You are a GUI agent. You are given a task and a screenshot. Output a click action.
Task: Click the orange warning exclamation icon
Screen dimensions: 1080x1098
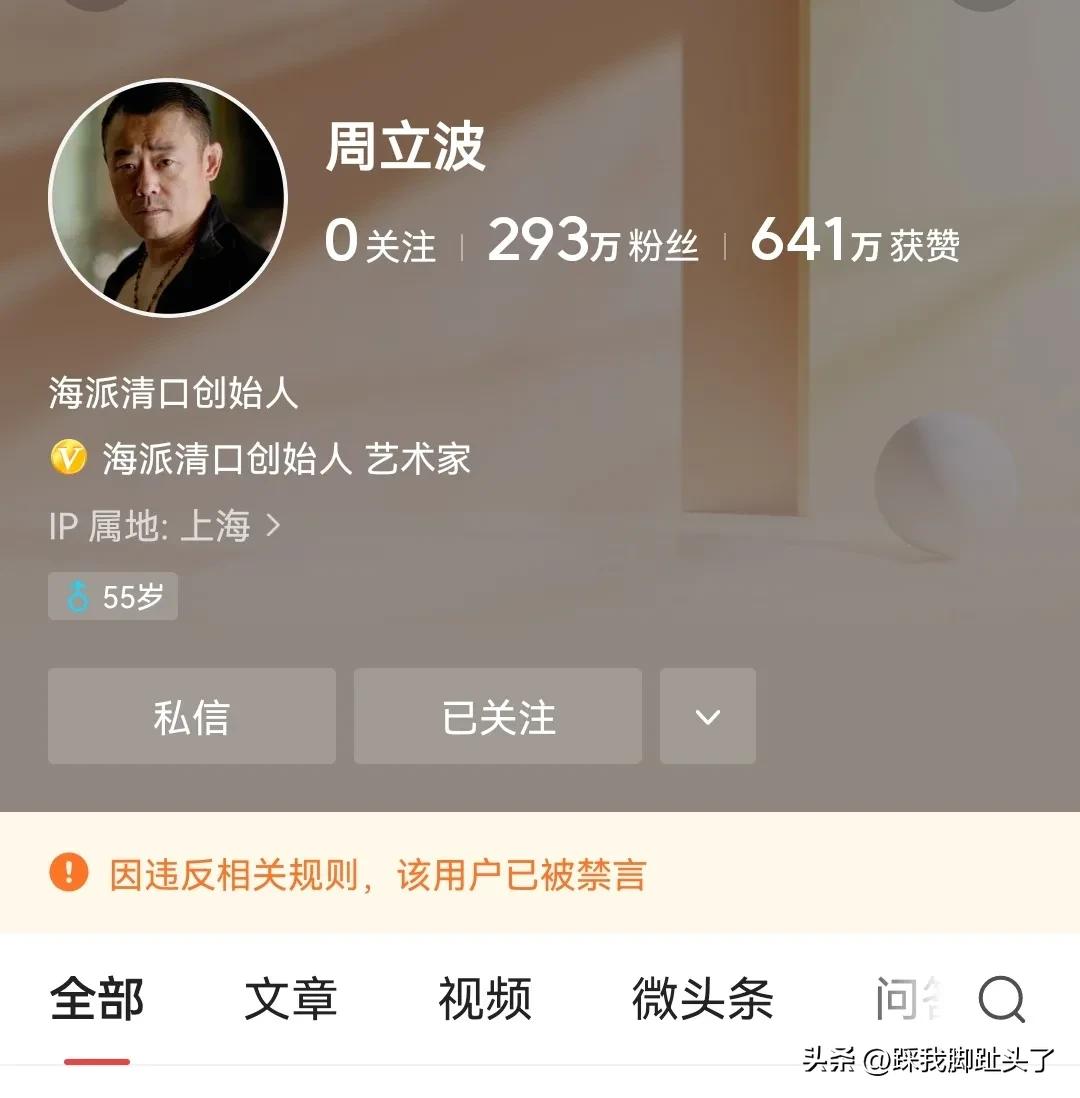tap(68, 874)
